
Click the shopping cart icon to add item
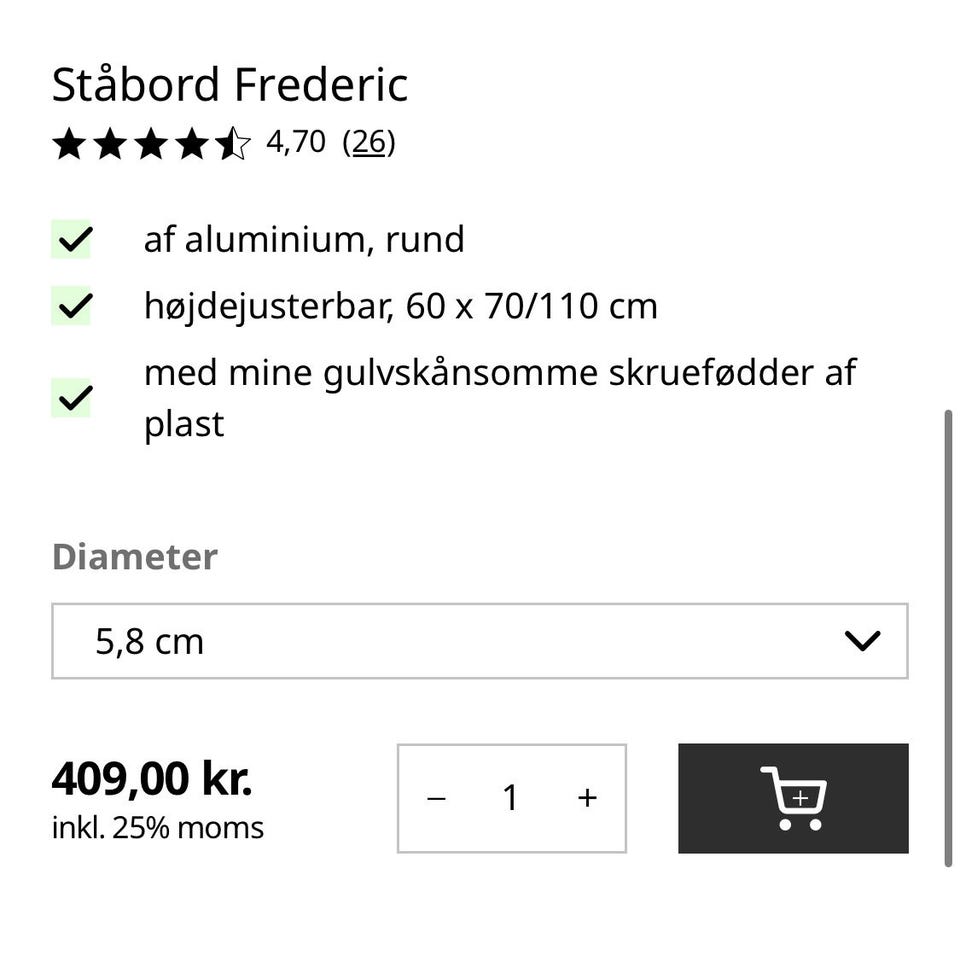pos(793,798)
